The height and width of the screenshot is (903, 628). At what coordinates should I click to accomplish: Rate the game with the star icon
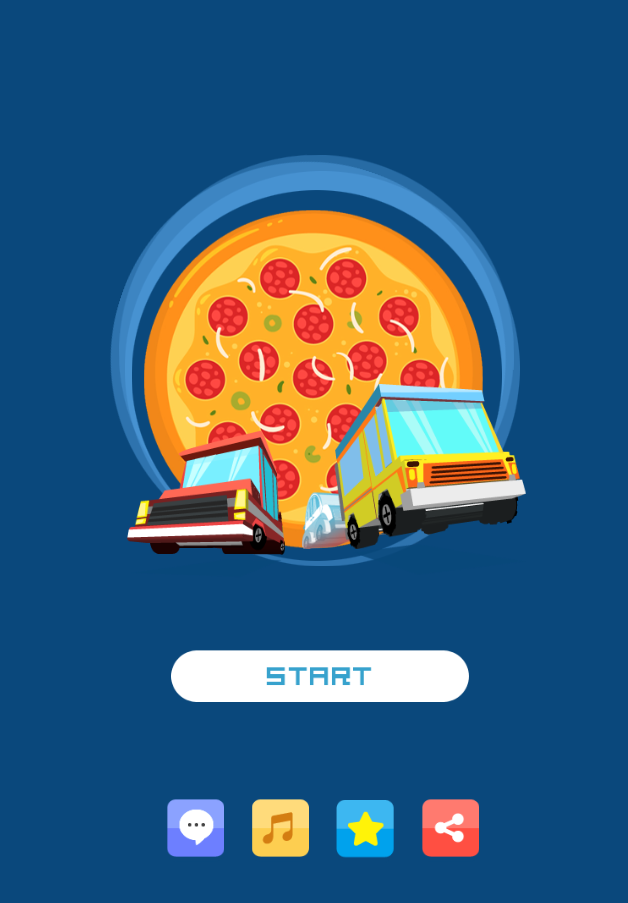click(365, 828)
